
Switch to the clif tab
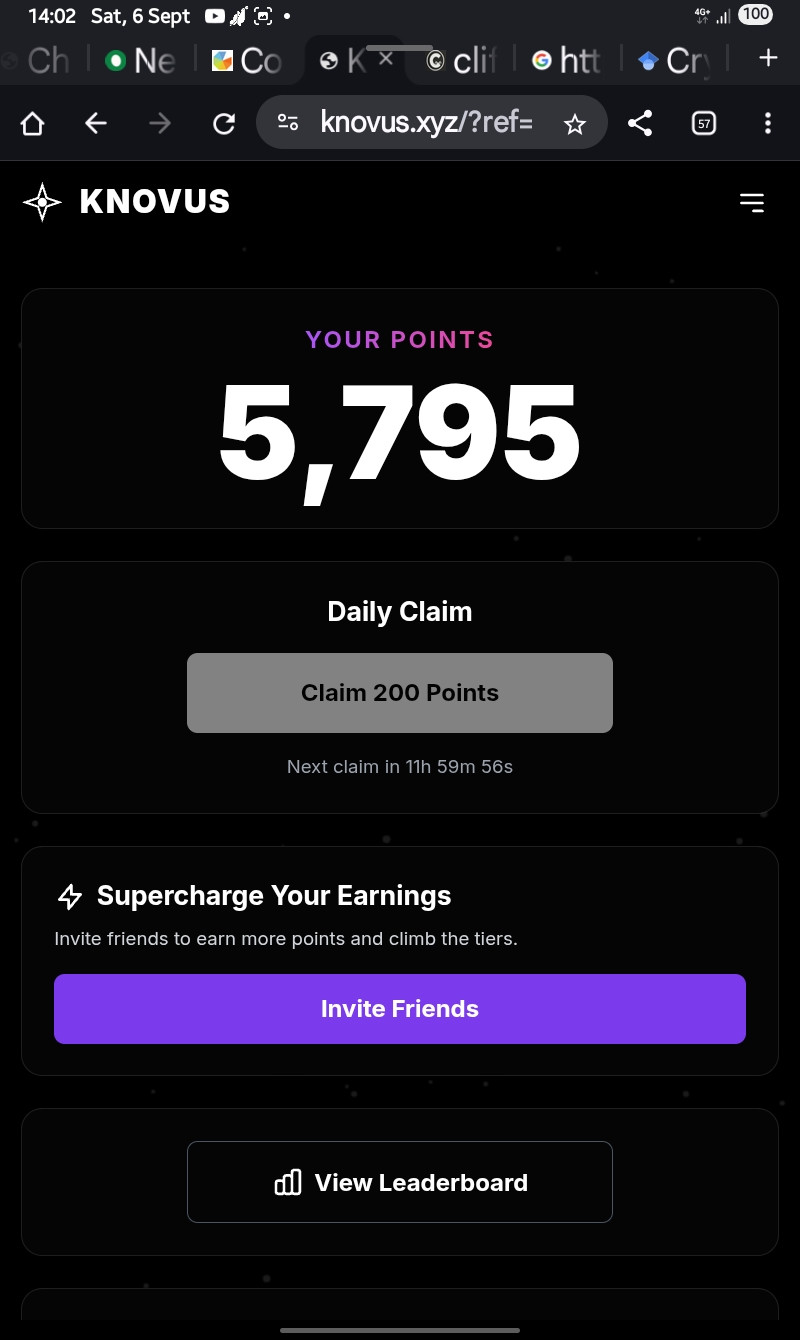click(462, 61)
